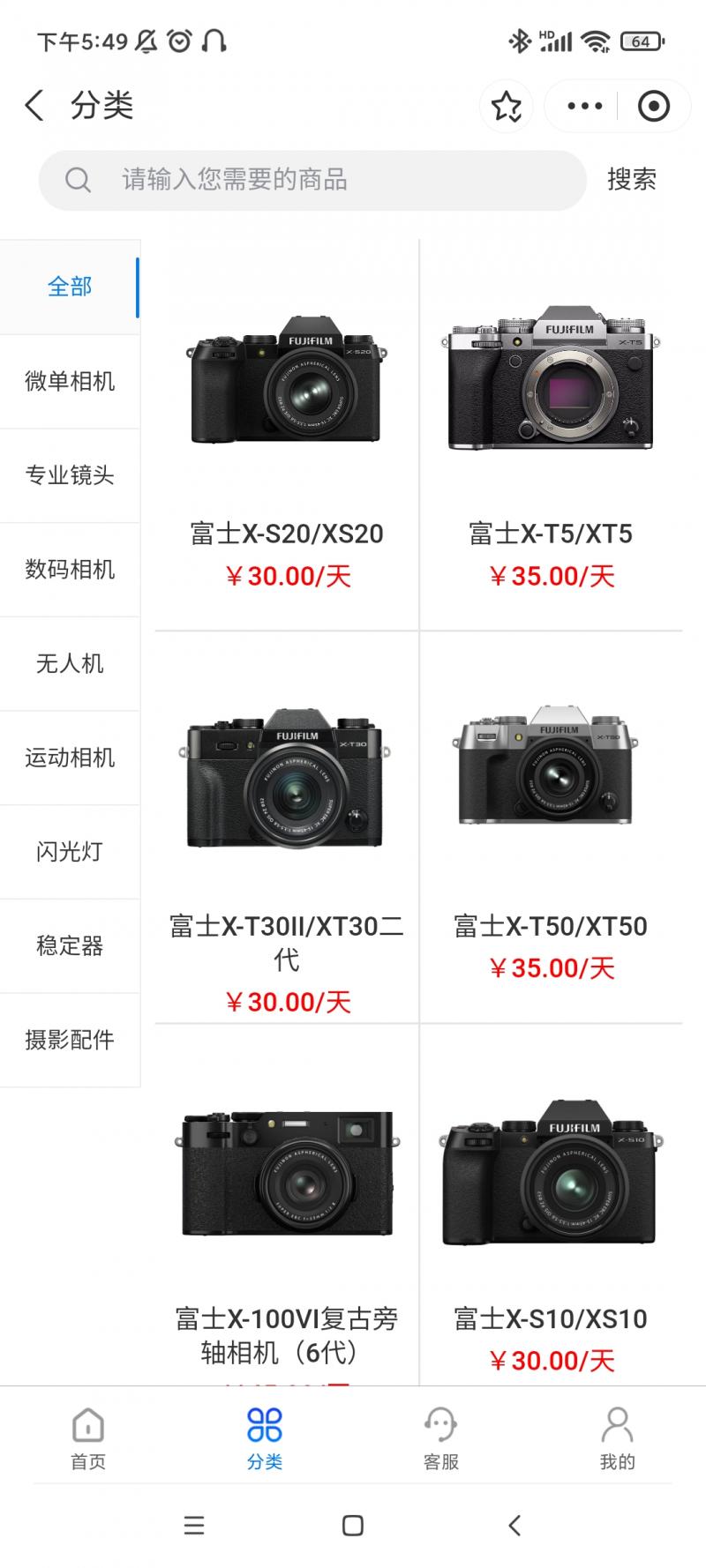Browse the 无人机 category
Screen dimensions: 706x1568
70,663
